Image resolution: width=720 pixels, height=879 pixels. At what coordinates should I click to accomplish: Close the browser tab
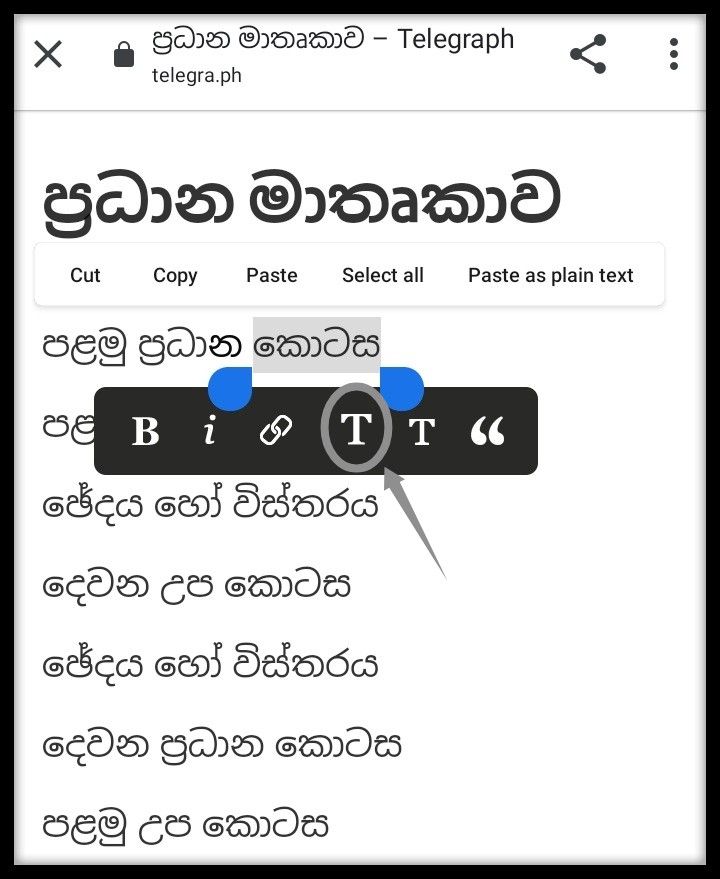point(48,54)
